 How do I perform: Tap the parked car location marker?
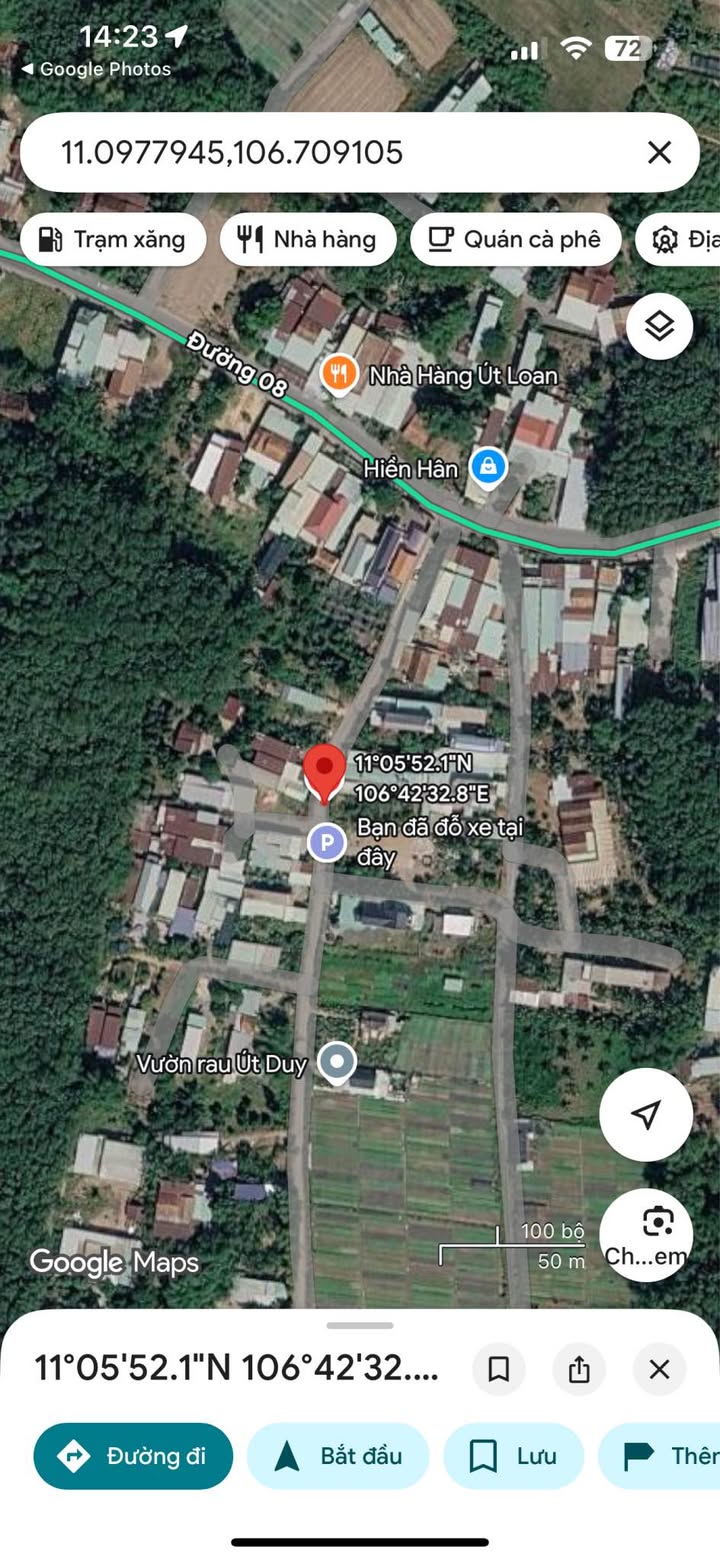point(326,842)
